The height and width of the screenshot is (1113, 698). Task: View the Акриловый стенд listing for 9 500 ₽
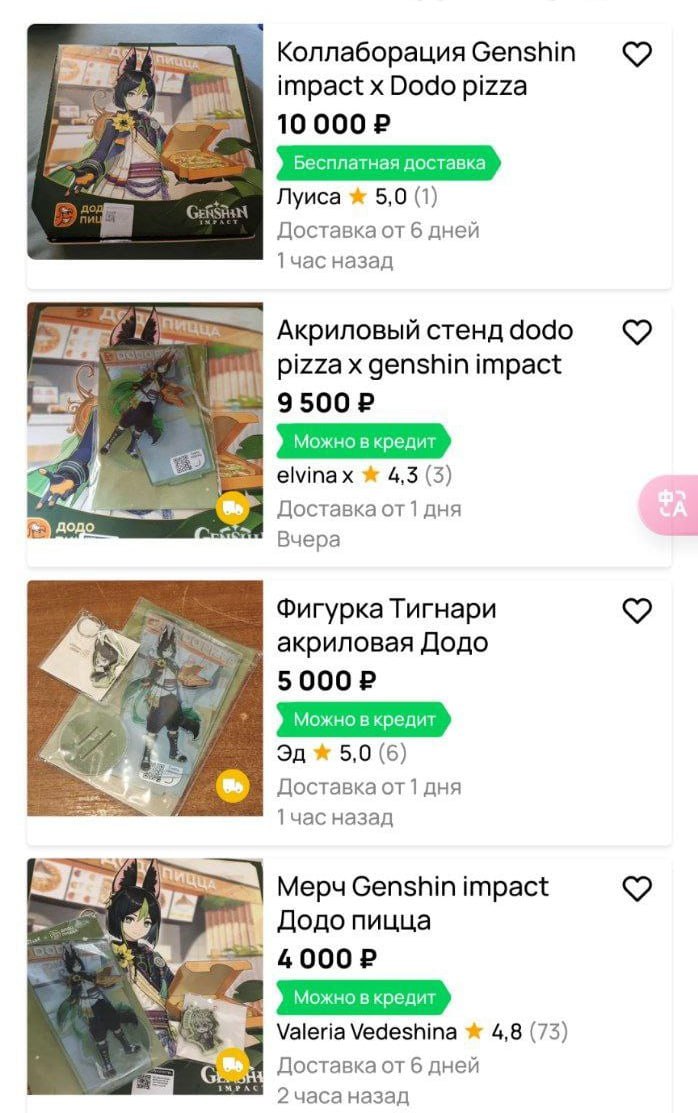[425, 347]
